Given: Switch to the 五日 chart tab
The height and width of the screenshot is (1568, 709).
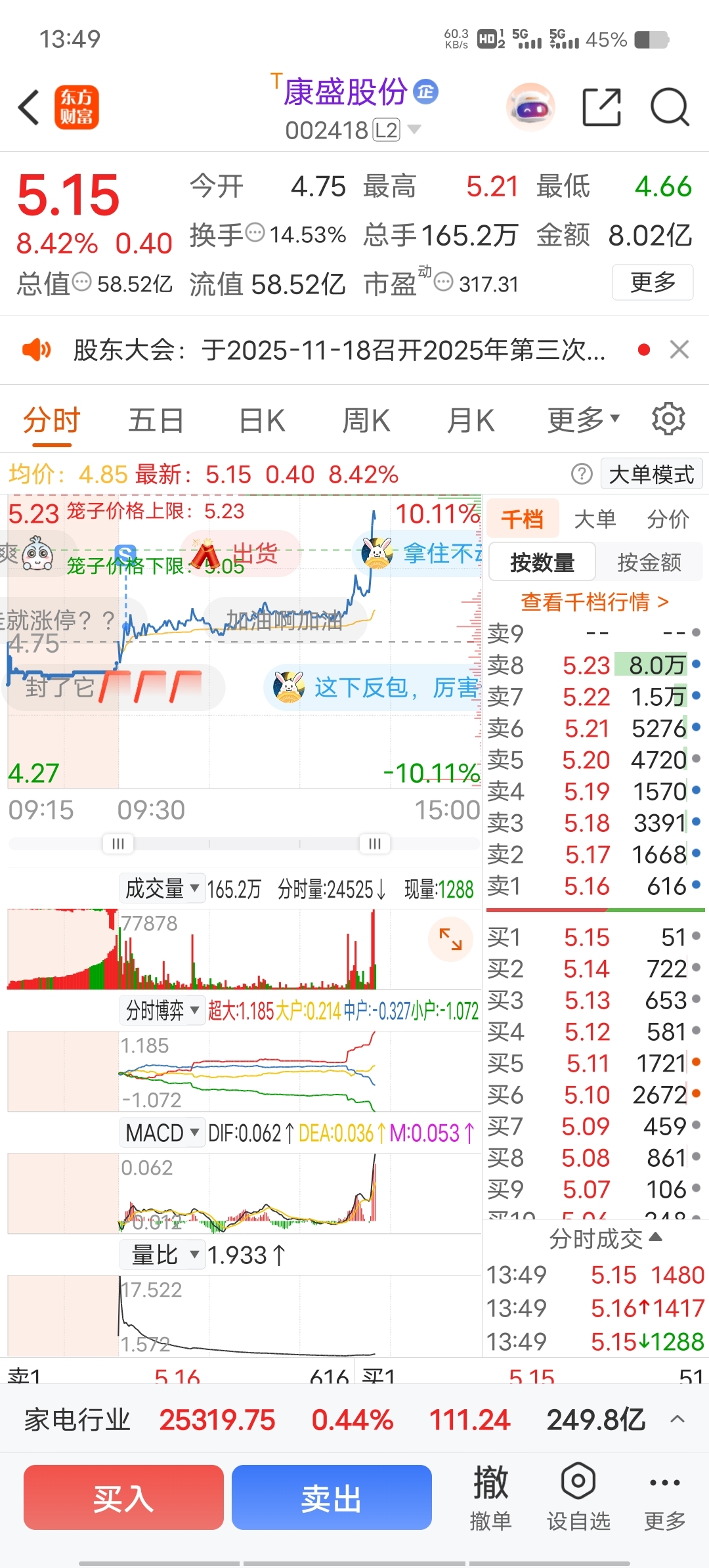Looking at the screenshot, I should 156,420.
